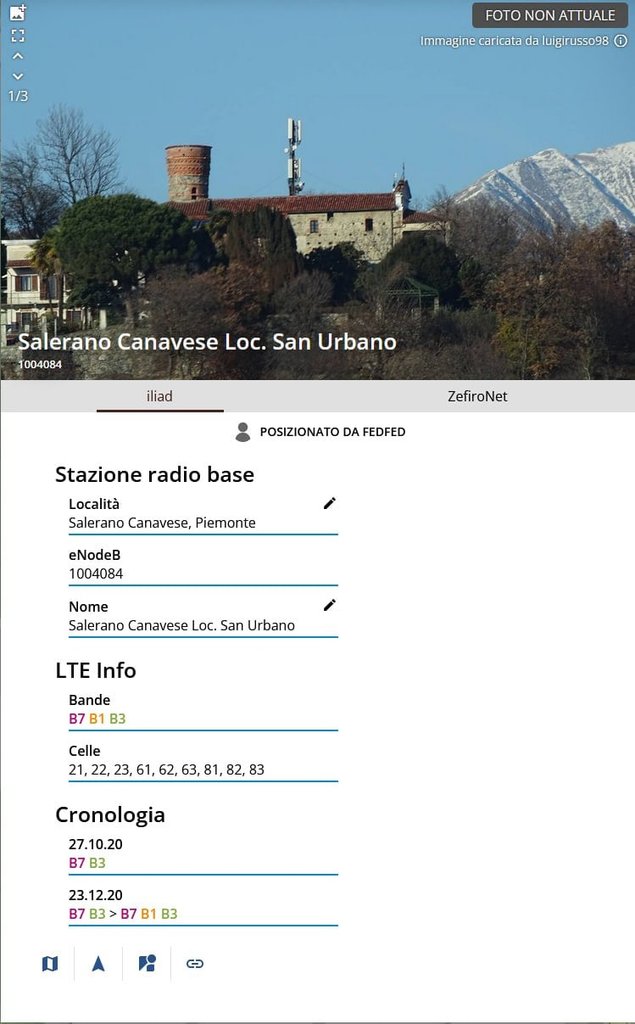Add a new photo to this site

pos(18,12)
